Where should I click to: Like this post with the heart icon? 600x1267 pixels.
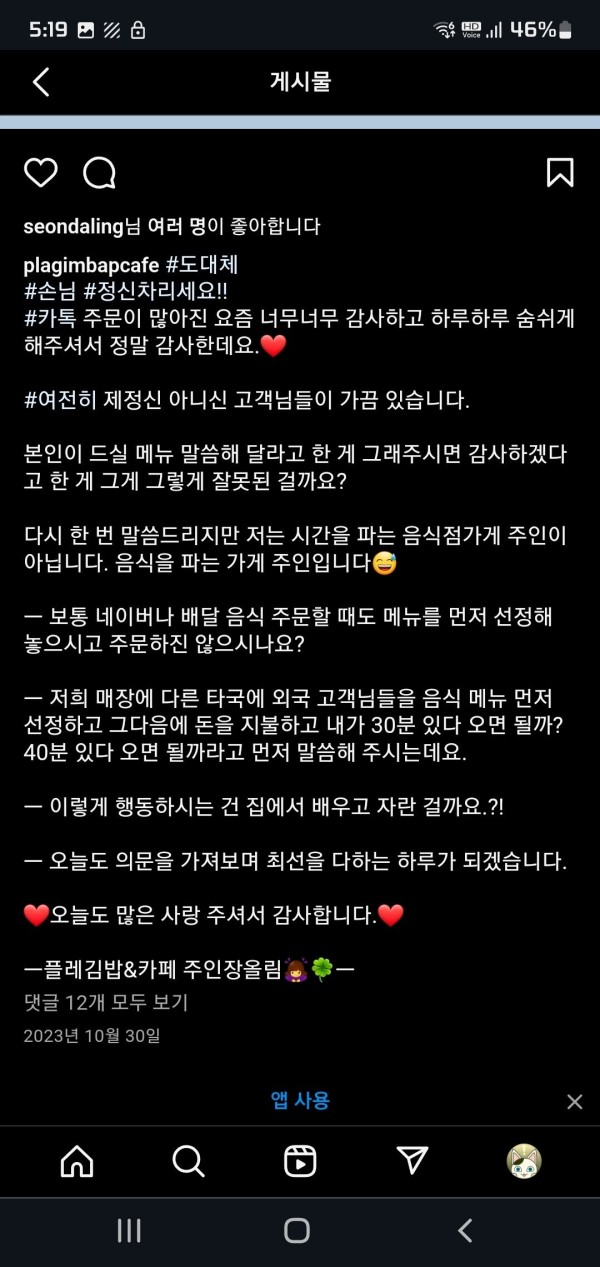click(x=41, y=173)
